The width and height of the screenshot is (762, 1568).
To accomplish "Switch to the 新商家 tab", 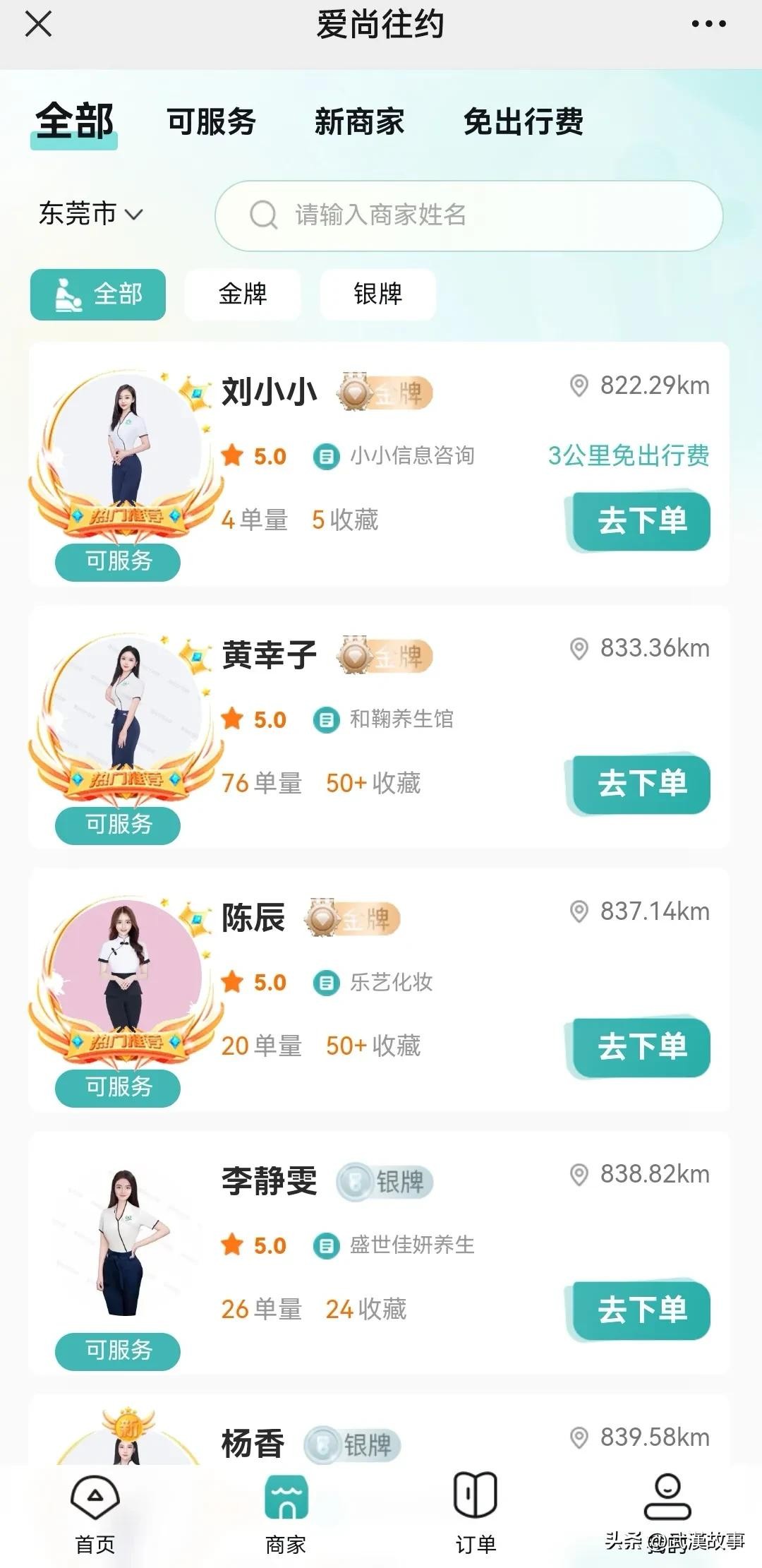I will 359,121.
